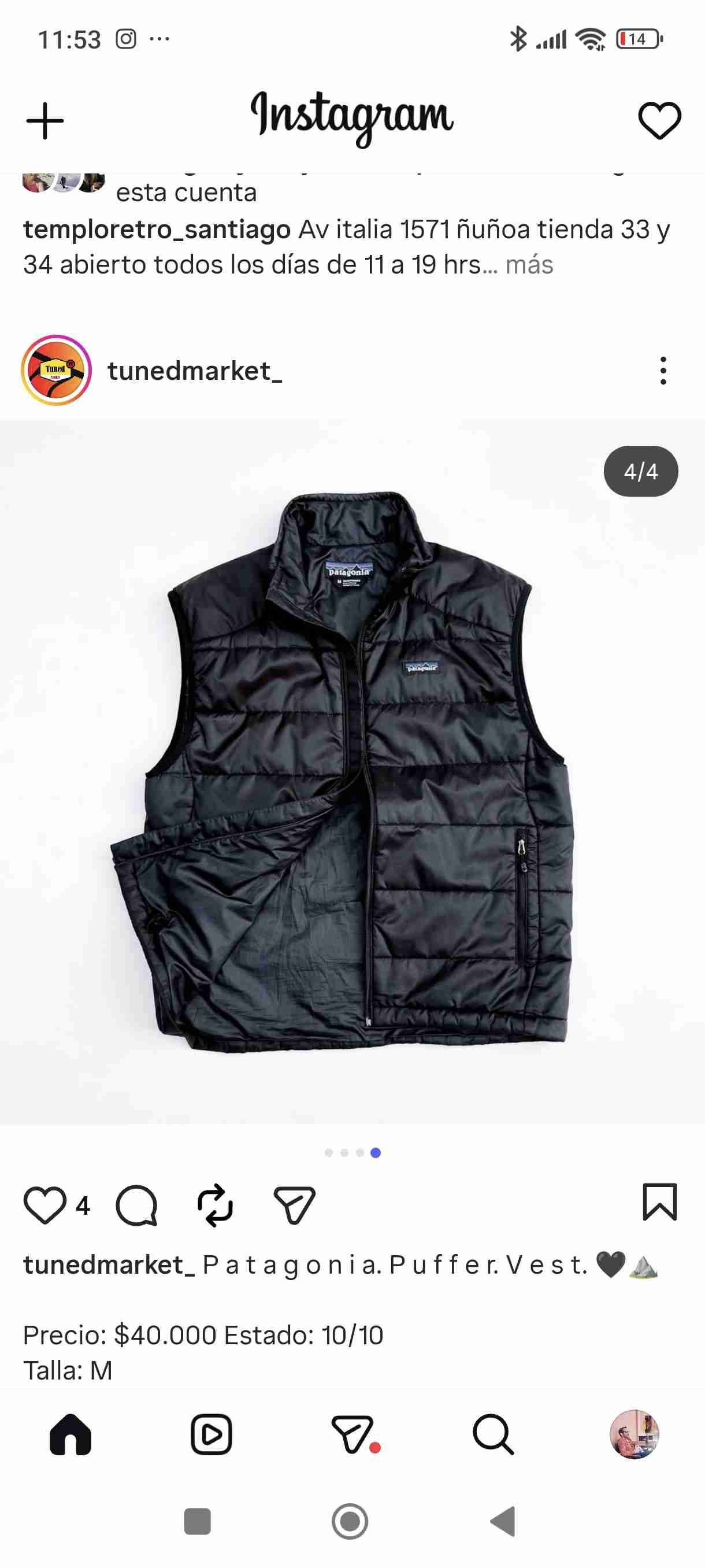Expand templo retro caption with más
Screen dimensions: 705x1568
pos(529,265)
